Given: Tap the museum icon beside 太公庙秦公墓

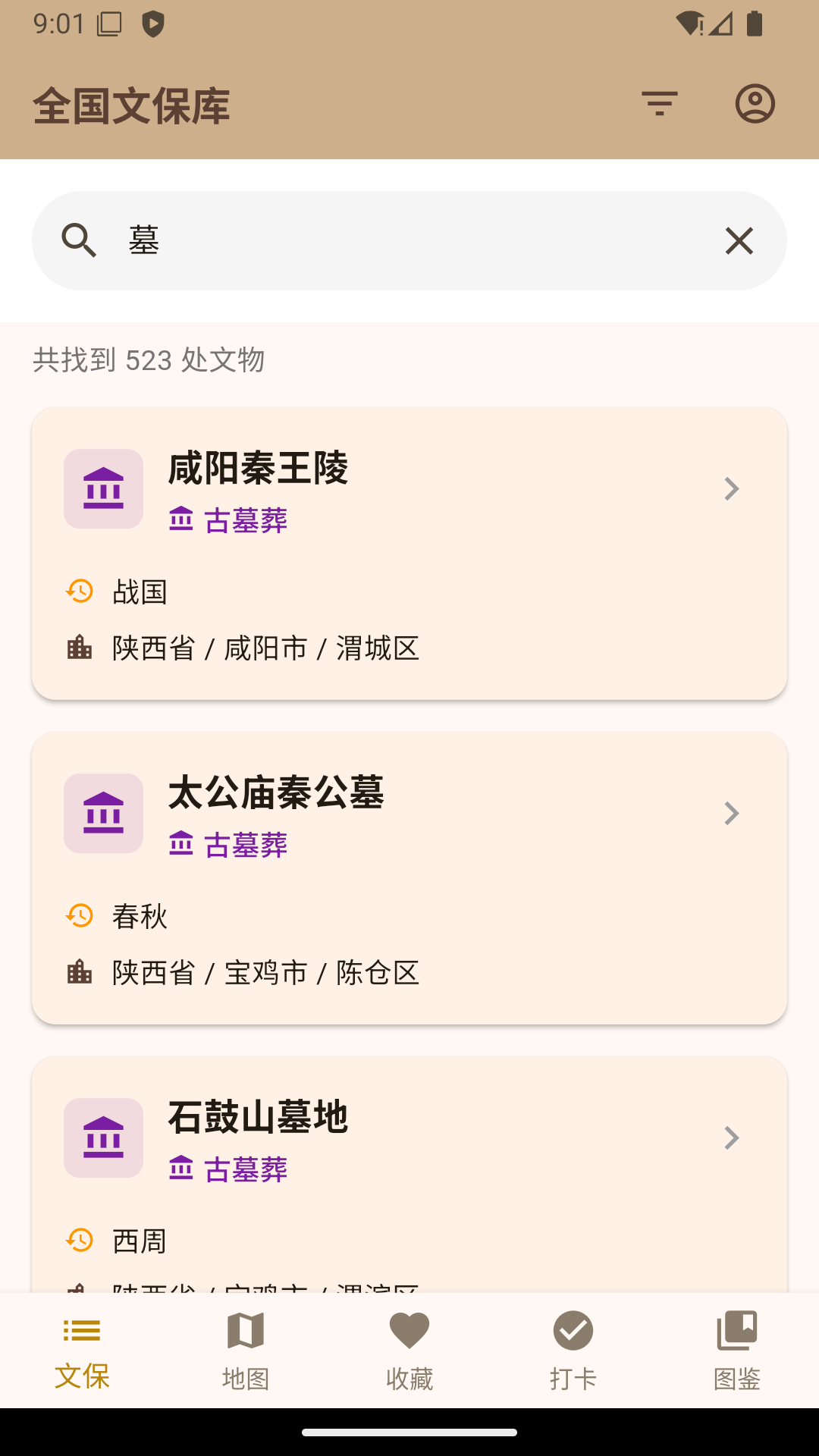Looking at the screenshot, I should [103, 813].
